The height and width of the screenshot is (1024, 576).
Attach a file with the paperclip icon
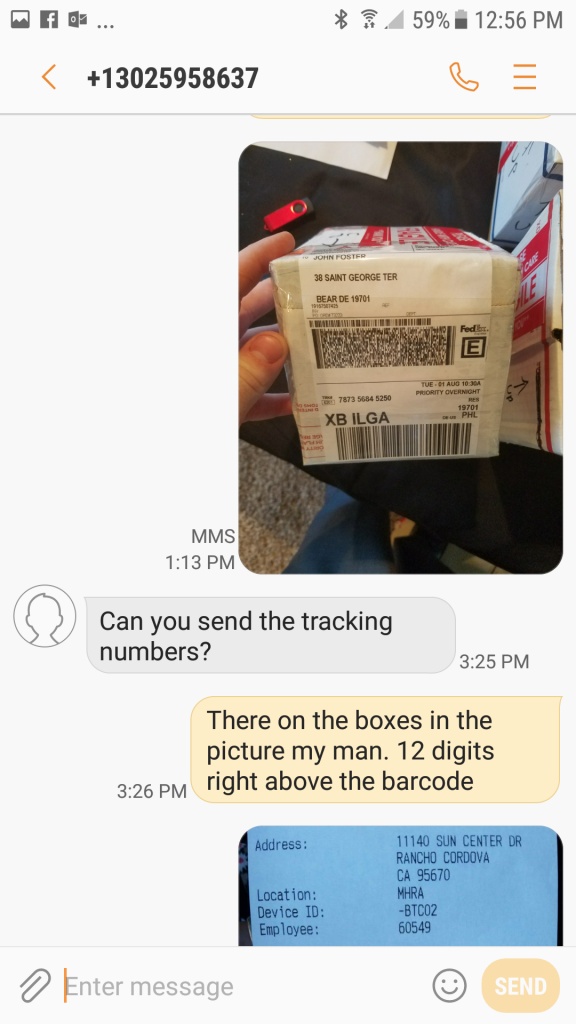coord(35,985)
